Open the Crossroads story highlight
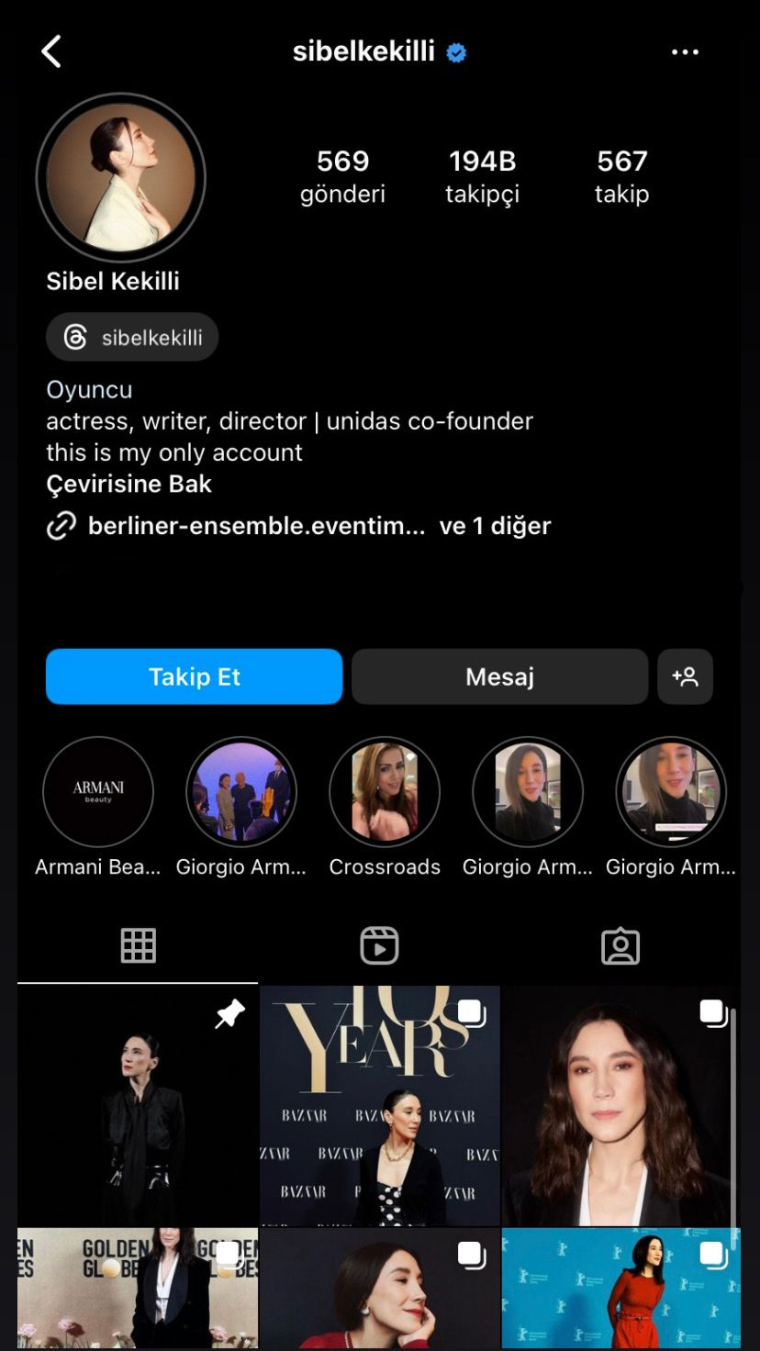The height and width of the screenshot is (1351, 760). click(x=384, y=791)
